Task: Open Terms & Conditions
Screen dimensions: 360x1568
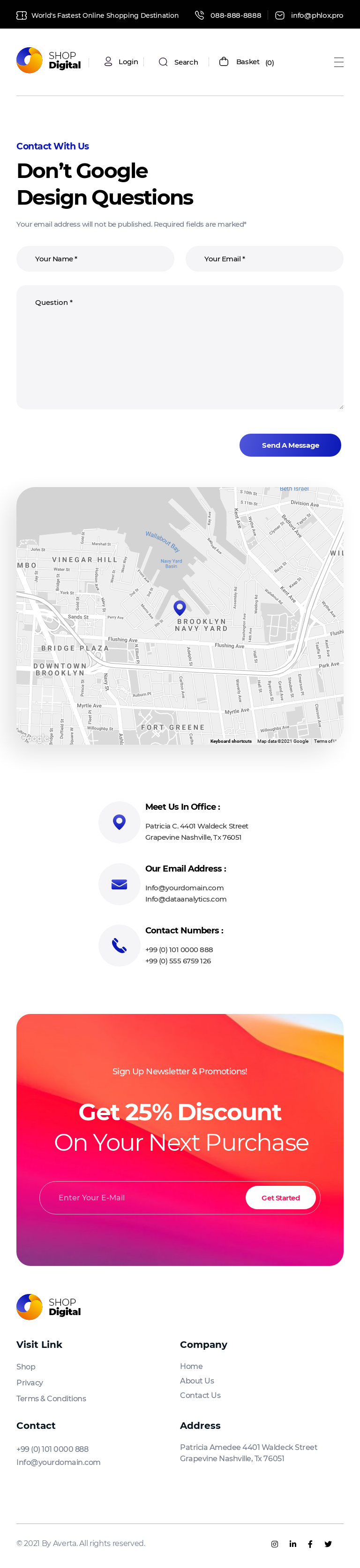Action: 51,1398
